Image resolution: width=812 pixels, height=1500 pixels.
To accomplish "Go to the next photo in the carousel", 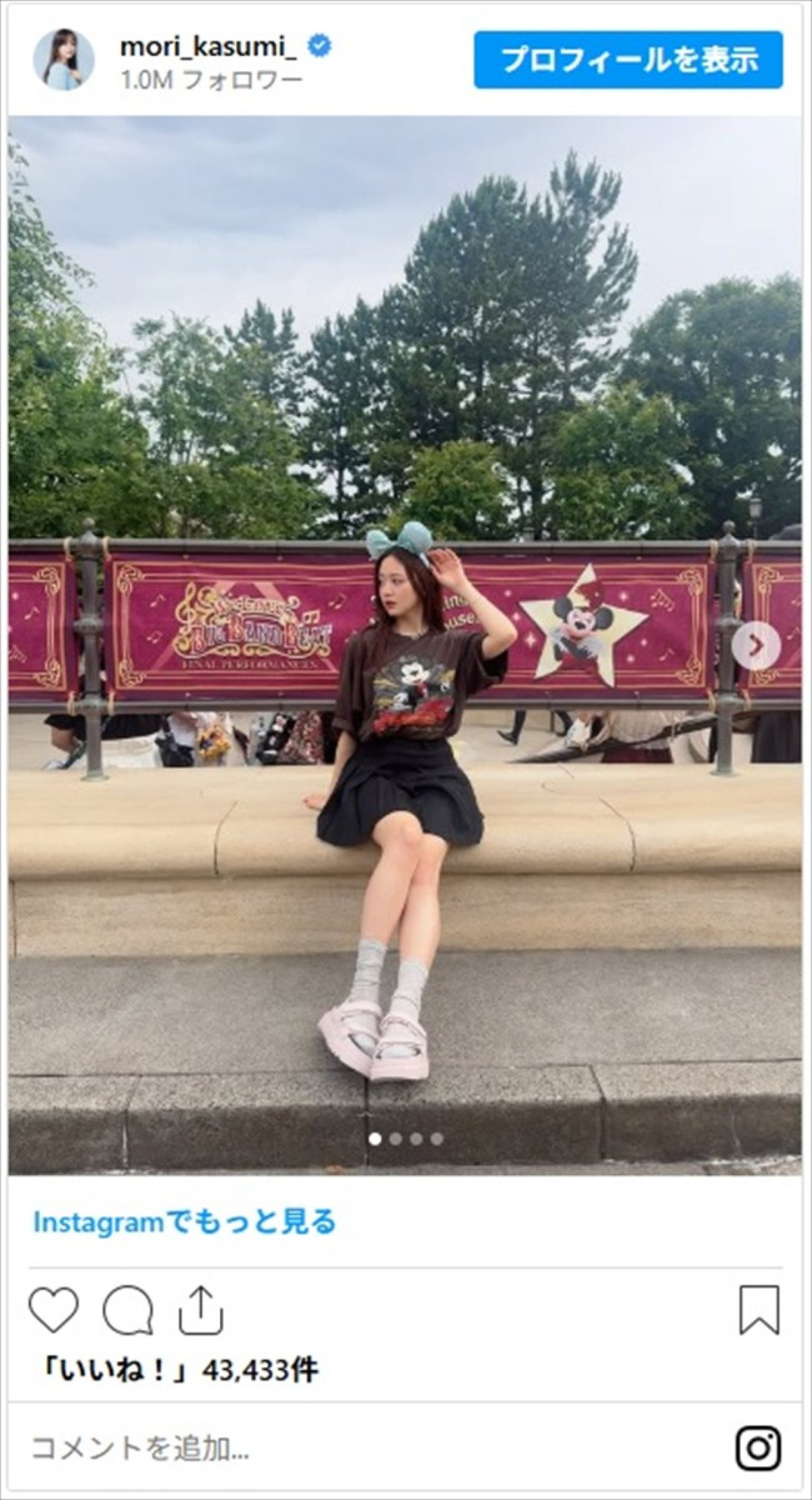I will coord(755,647).
